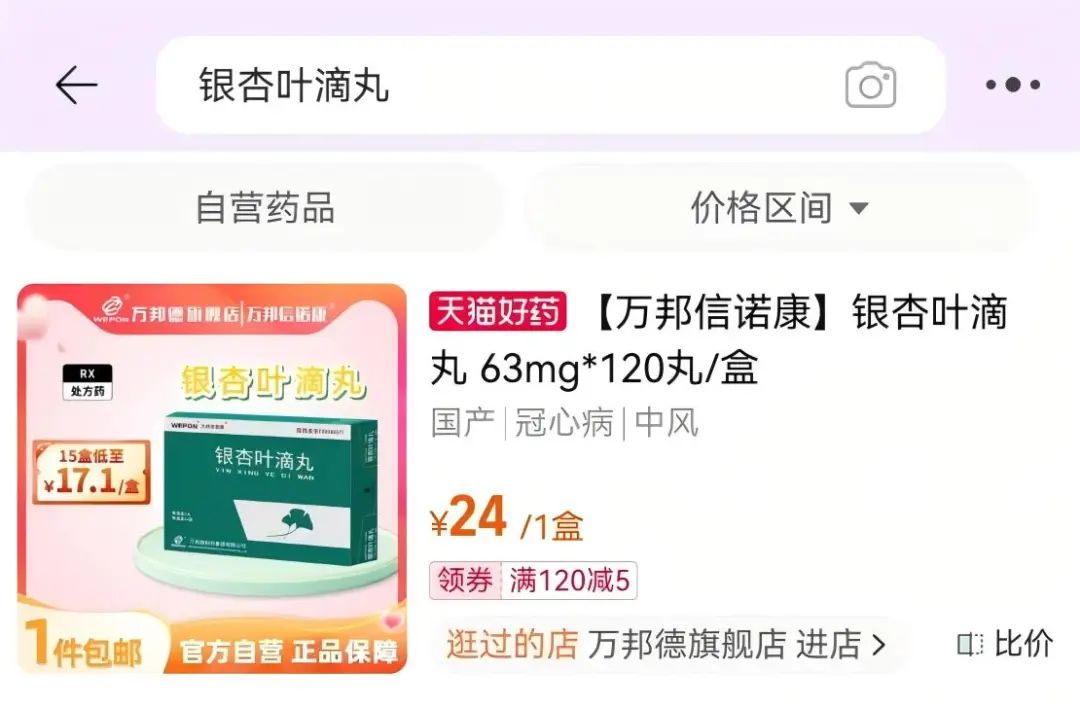Claim the 满120减5 coupon

pos(533,581)
